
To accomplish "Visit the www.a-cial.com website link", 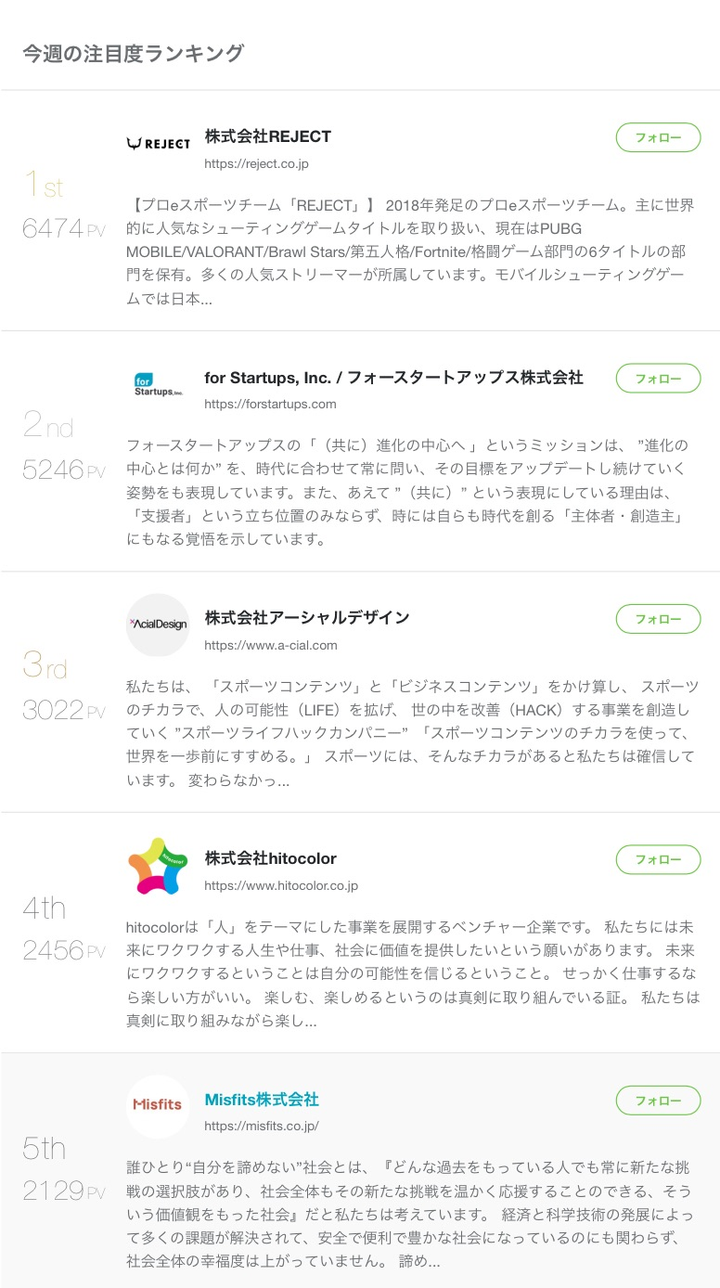I will (271, 645).
